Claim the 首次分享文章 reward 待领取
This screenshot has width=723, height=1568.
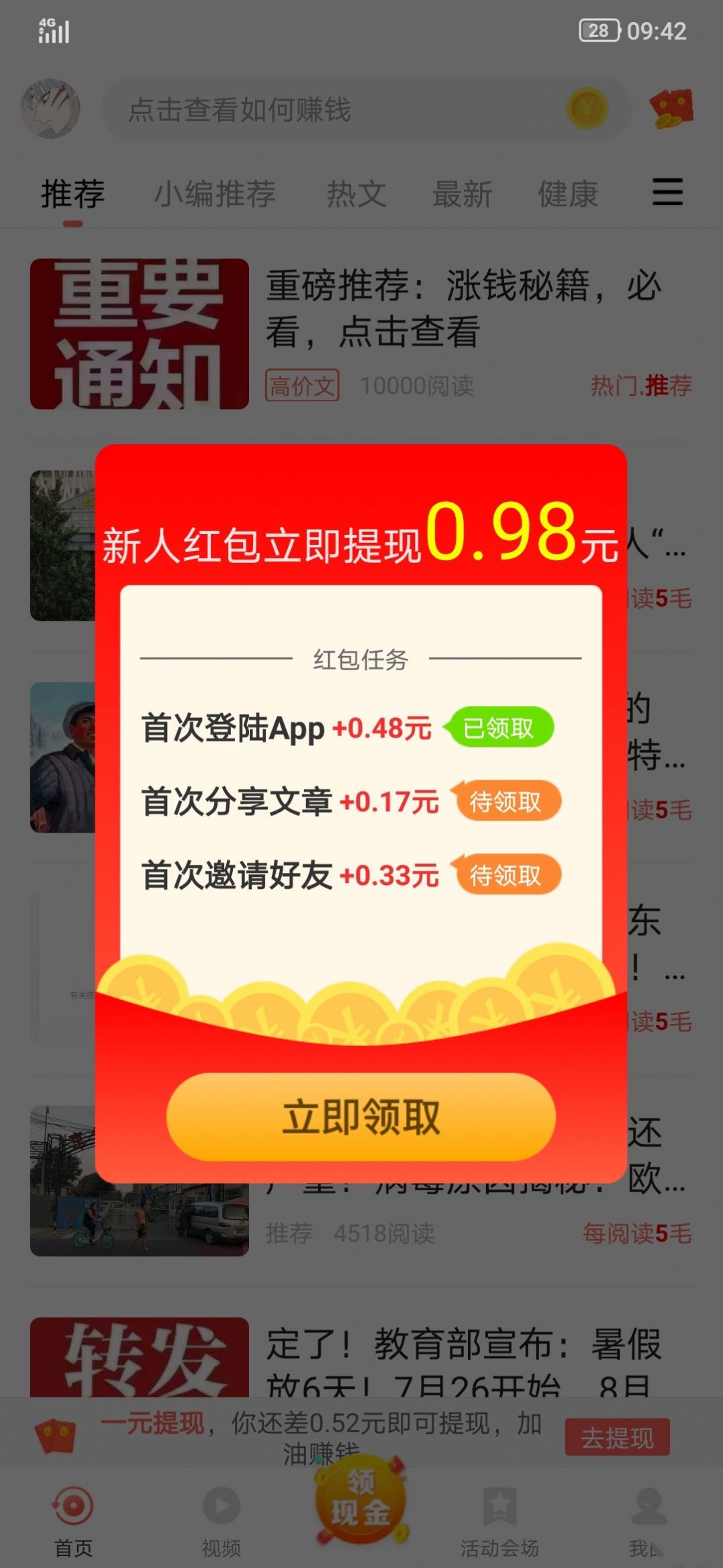tap(506, 801)
